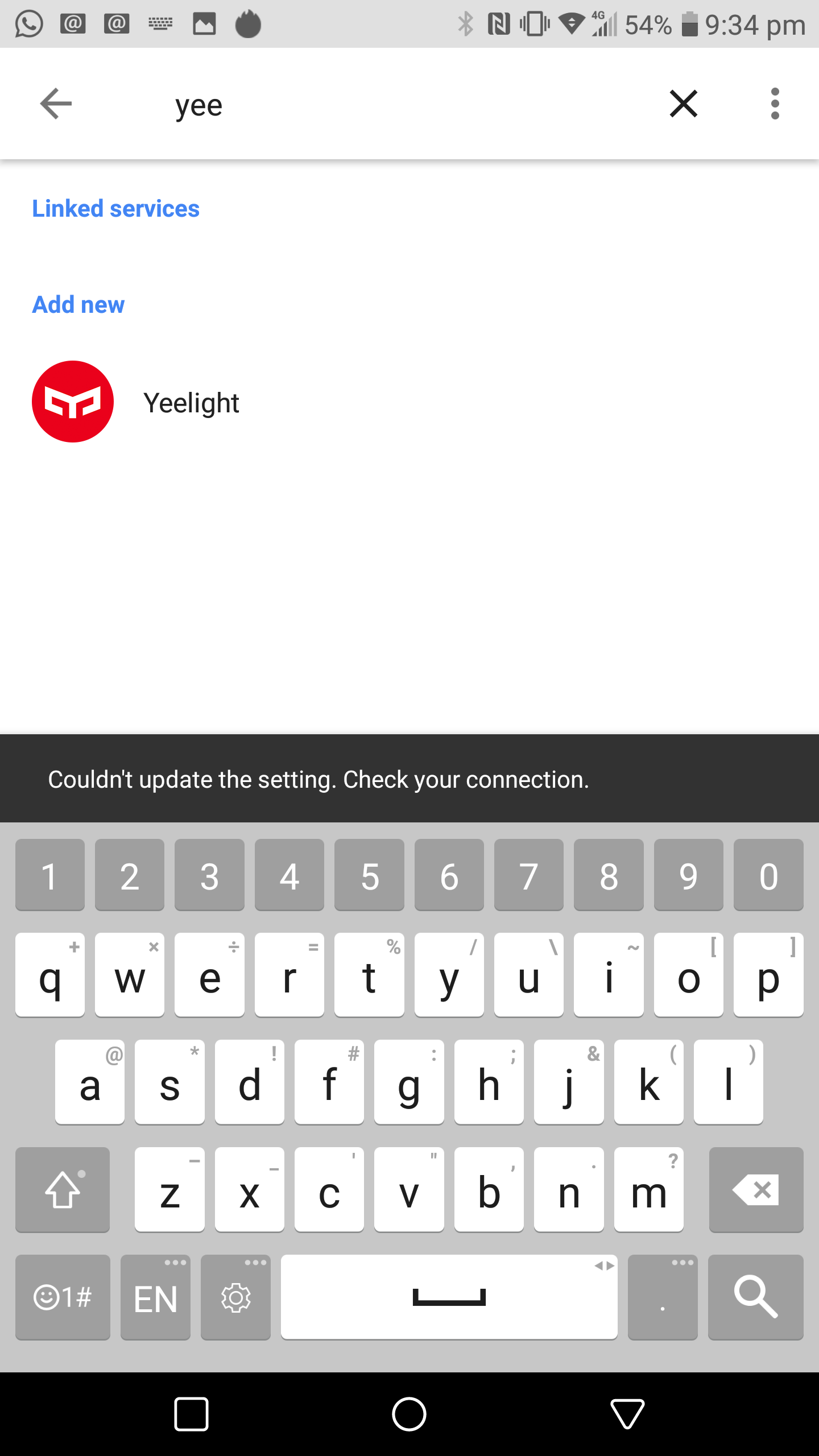Open recent apps from the navigation bar
The height and width of the screenshot is (1456, 819).
(191, 1414)
